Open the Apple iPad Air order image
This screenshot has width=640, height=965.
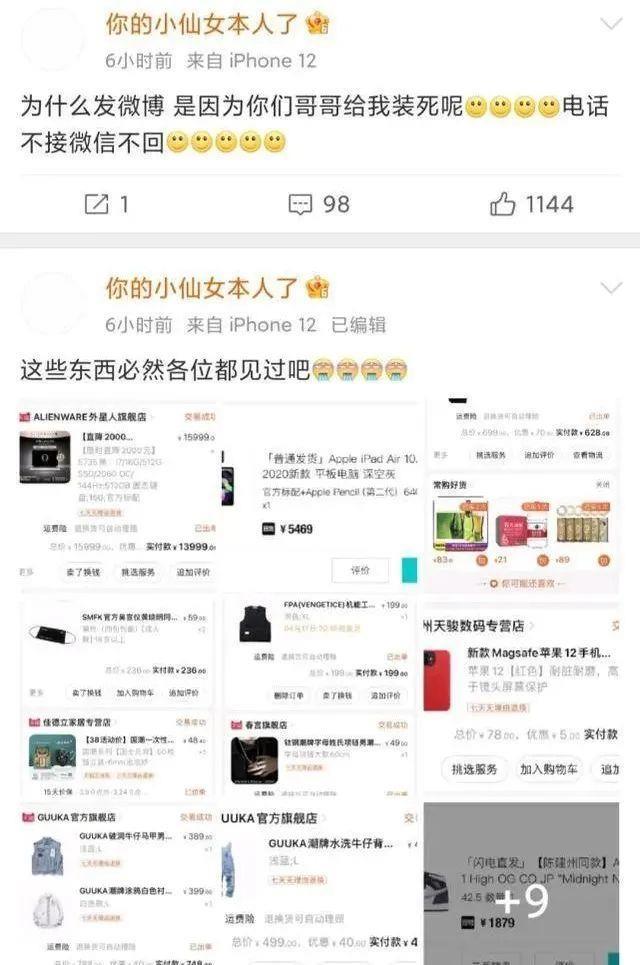pyautogui.click(x=319, y=493)
